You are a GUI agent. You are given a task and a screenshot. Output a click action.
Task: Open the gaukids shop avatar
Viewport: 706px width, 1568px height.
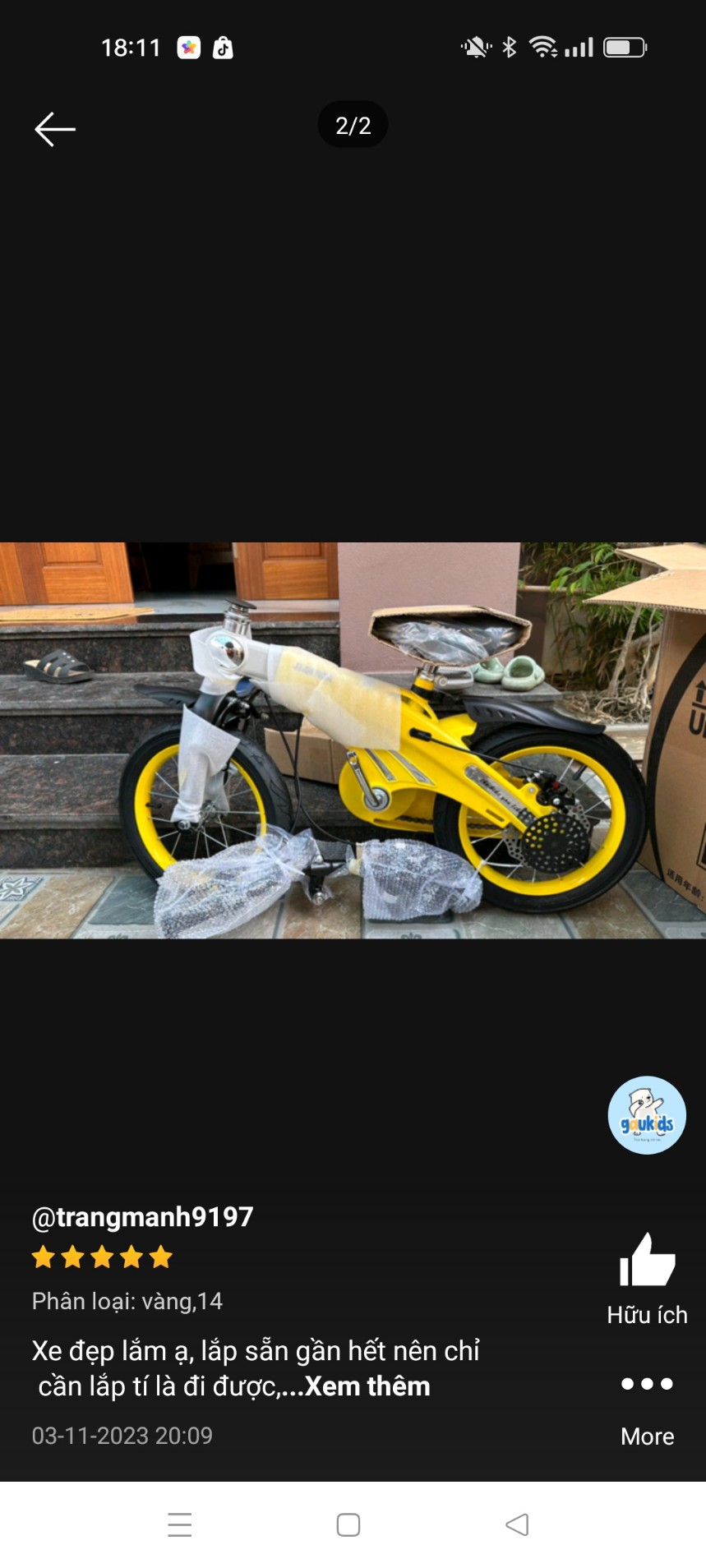pos(647,1115)
